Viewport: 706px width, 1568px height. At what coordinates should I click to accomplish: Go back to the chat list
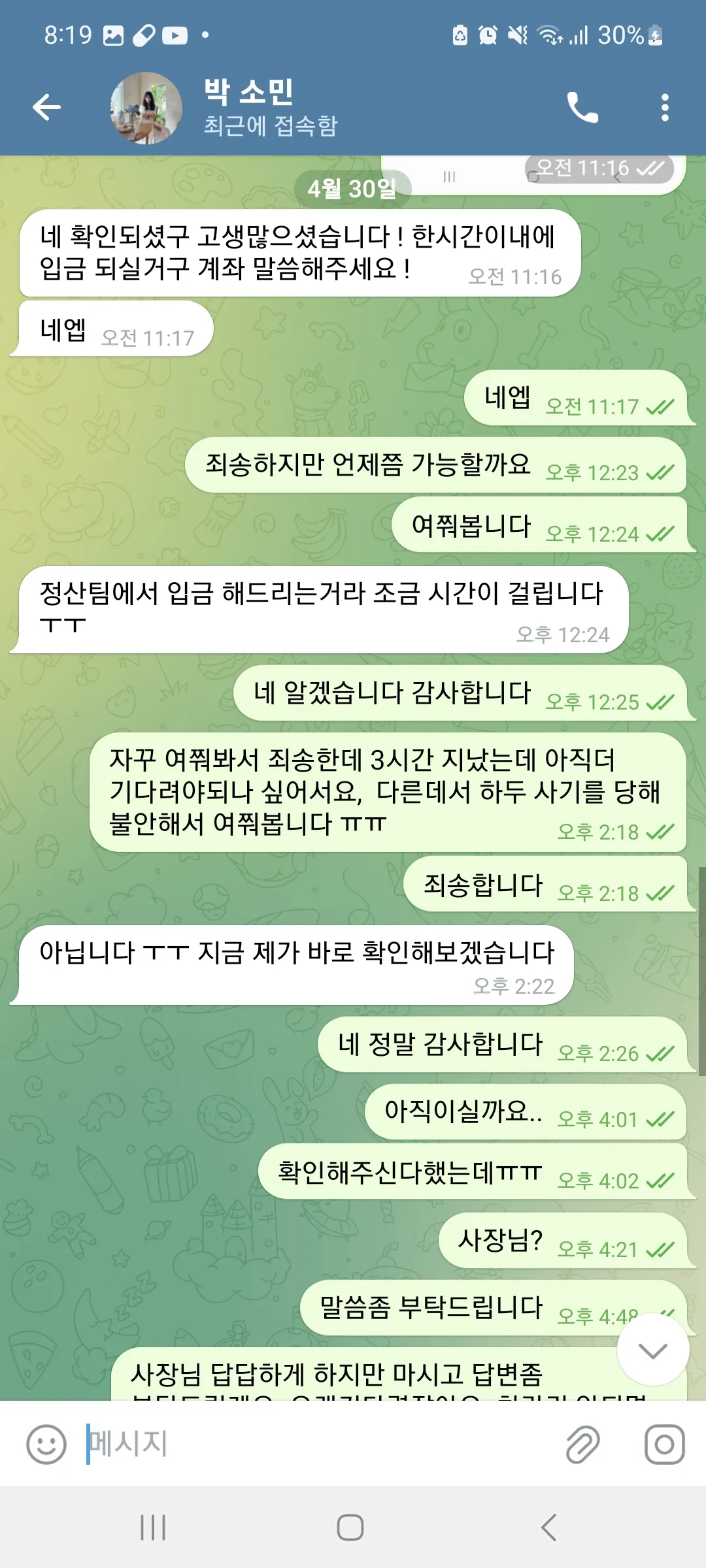[46, 108]
